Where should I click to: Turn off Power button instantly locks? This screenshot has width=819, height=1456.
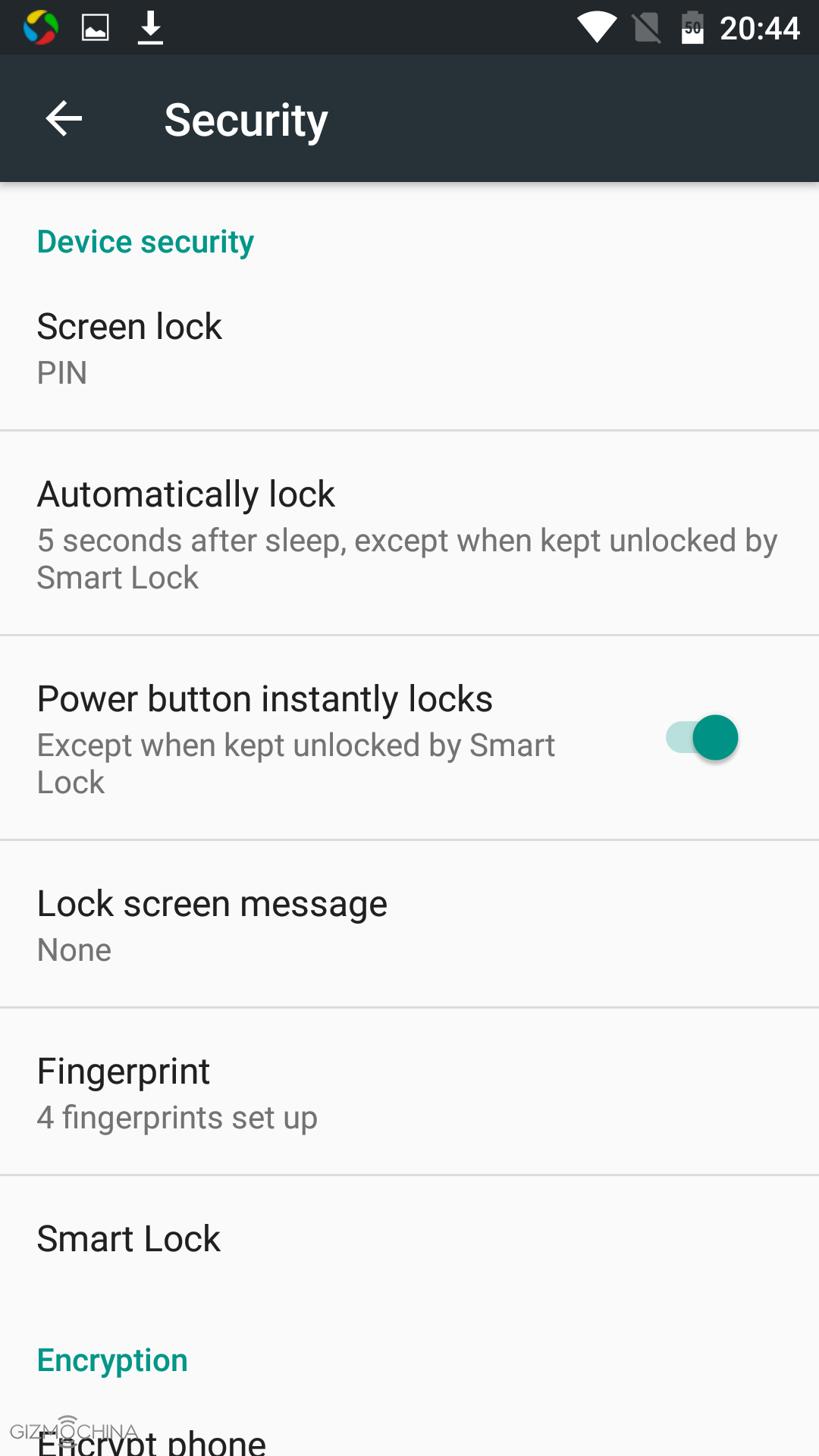point(702,738)
